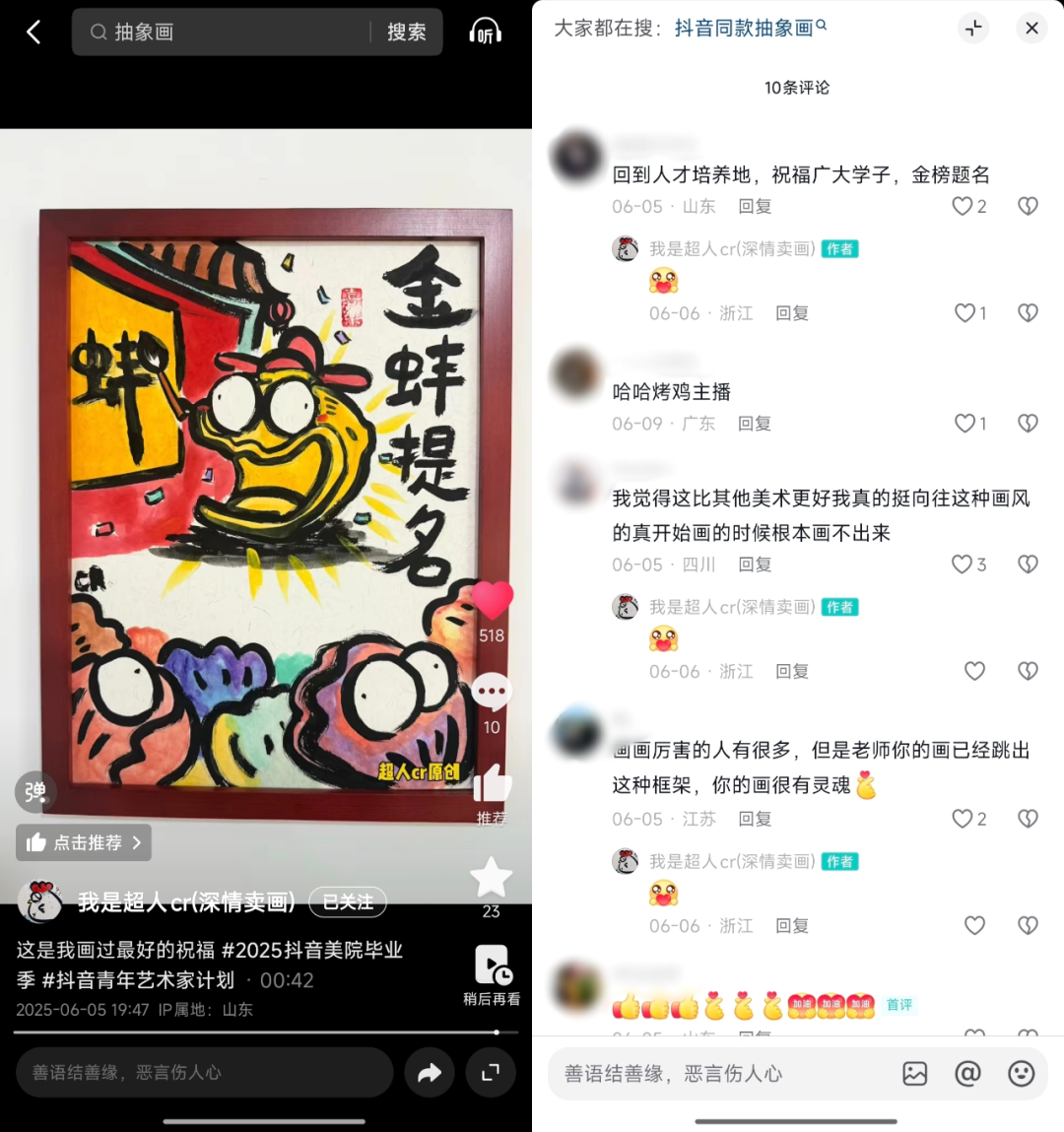Tap the 点击推荐 chip
Viewport: 1064px width, 1132px height.
(x=84, y=842)
